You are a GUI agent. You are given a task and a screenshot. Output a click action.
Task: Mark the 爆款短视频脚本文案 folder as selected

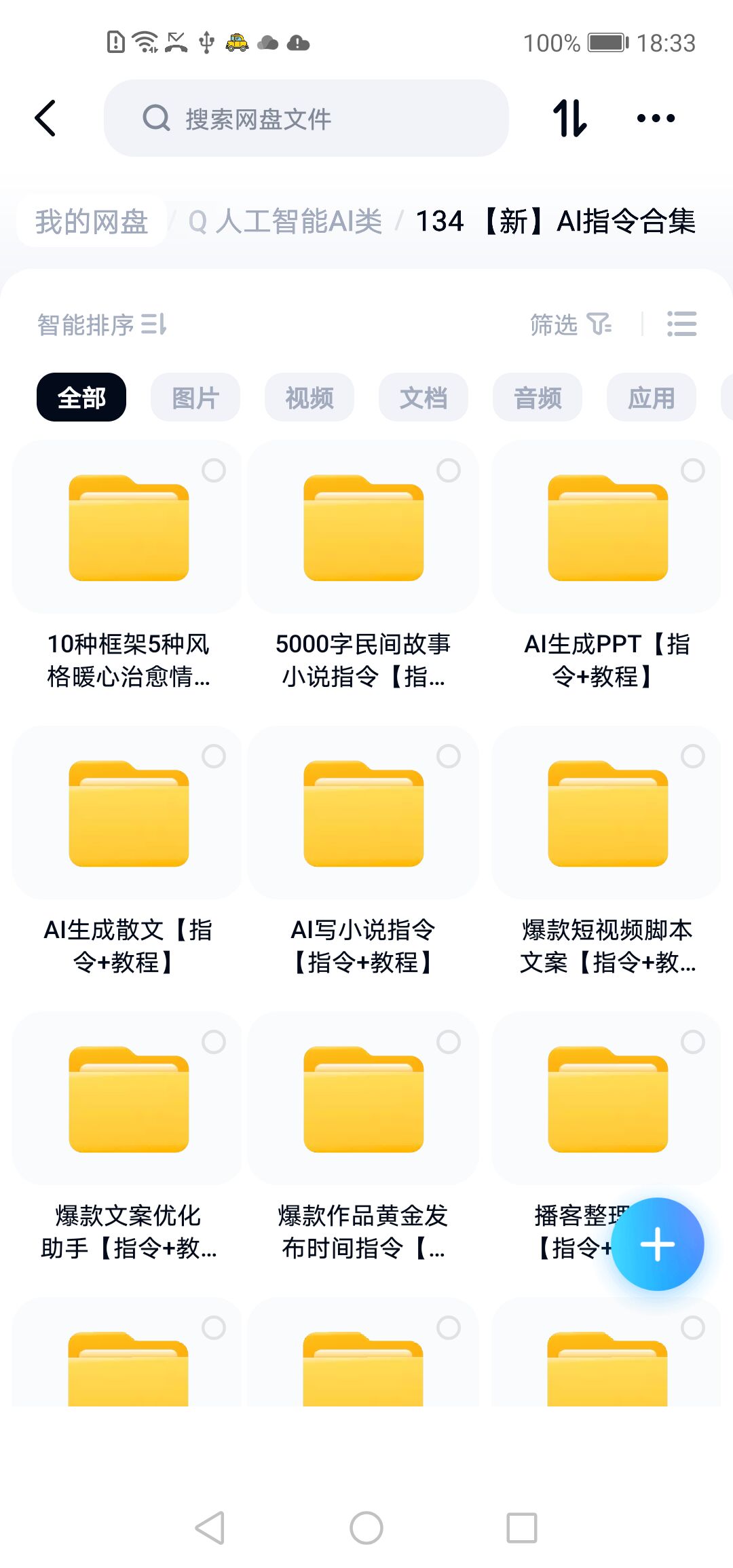coord(693,756)
